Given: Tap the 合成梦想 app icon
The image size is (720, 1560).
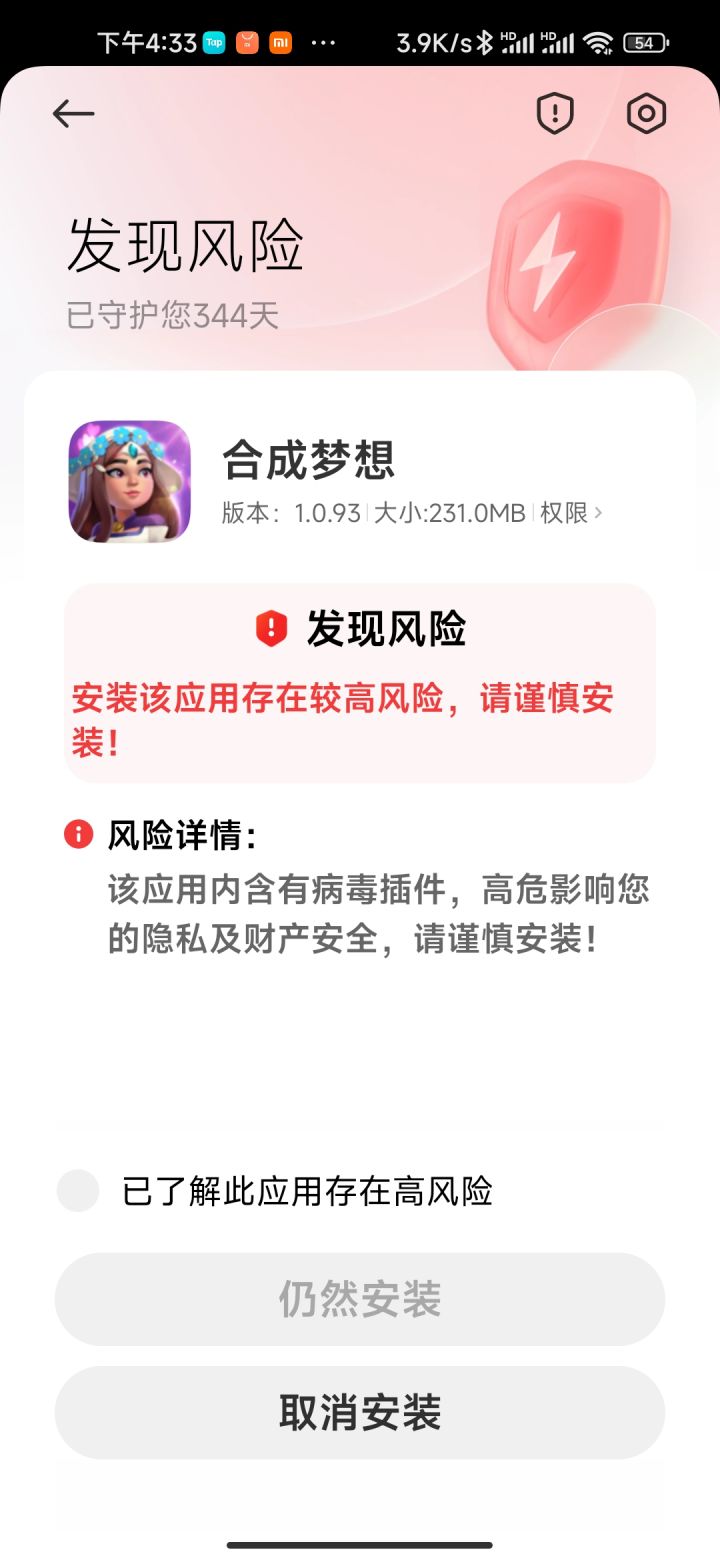Looking at the screenshot, I should [130, 482].
